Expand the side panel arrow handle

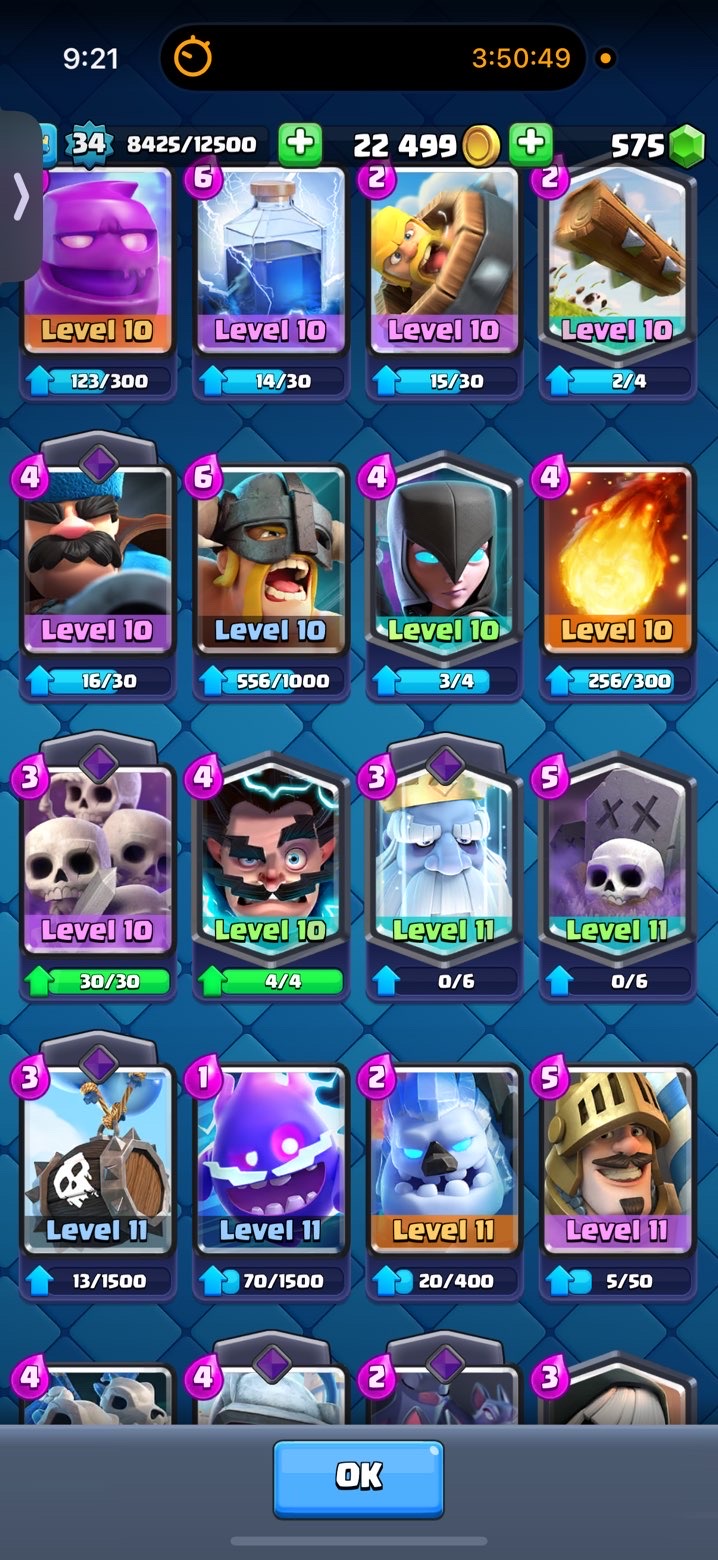(20, 197)
